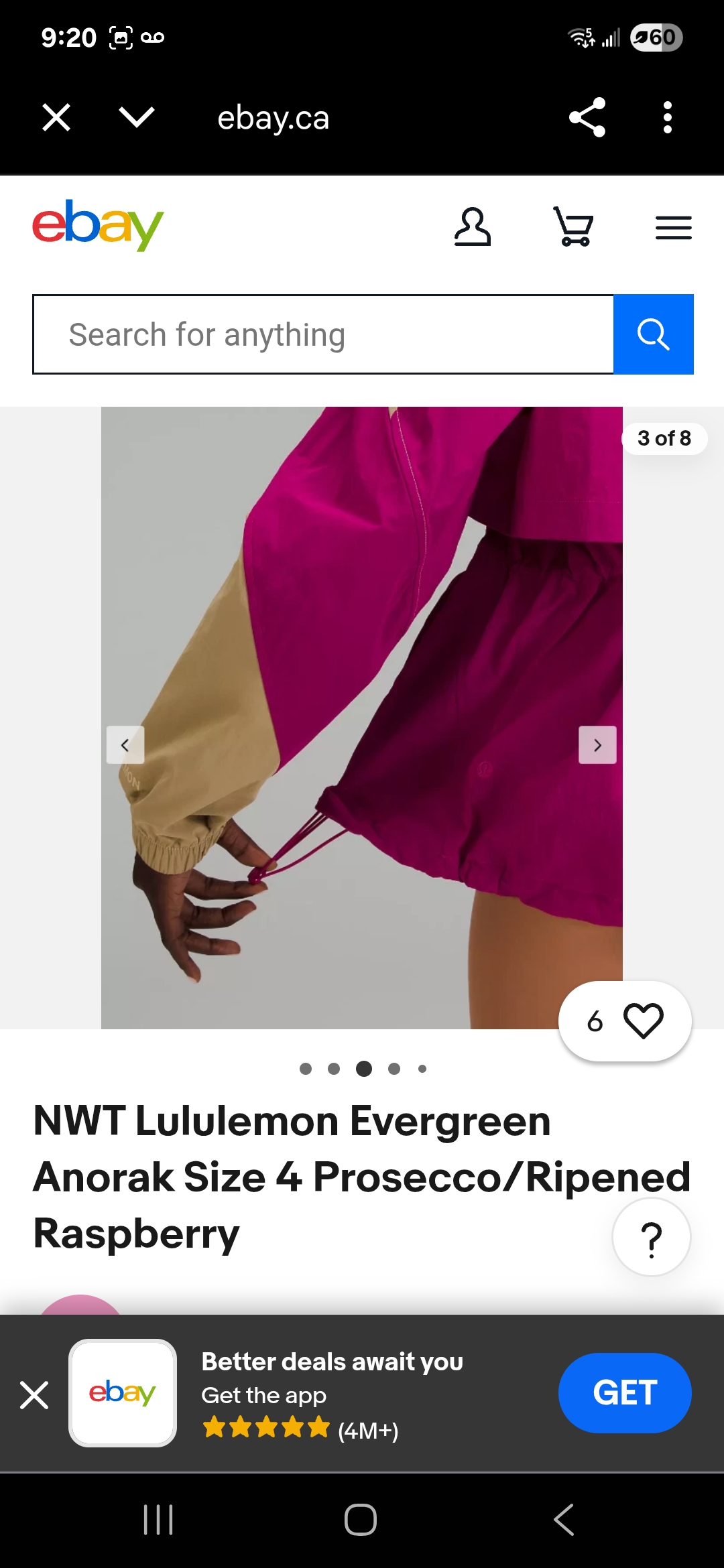Dismiss the Get the app banner
Viewport: 724px width, 1568px height.
(x=34, y=1395)
